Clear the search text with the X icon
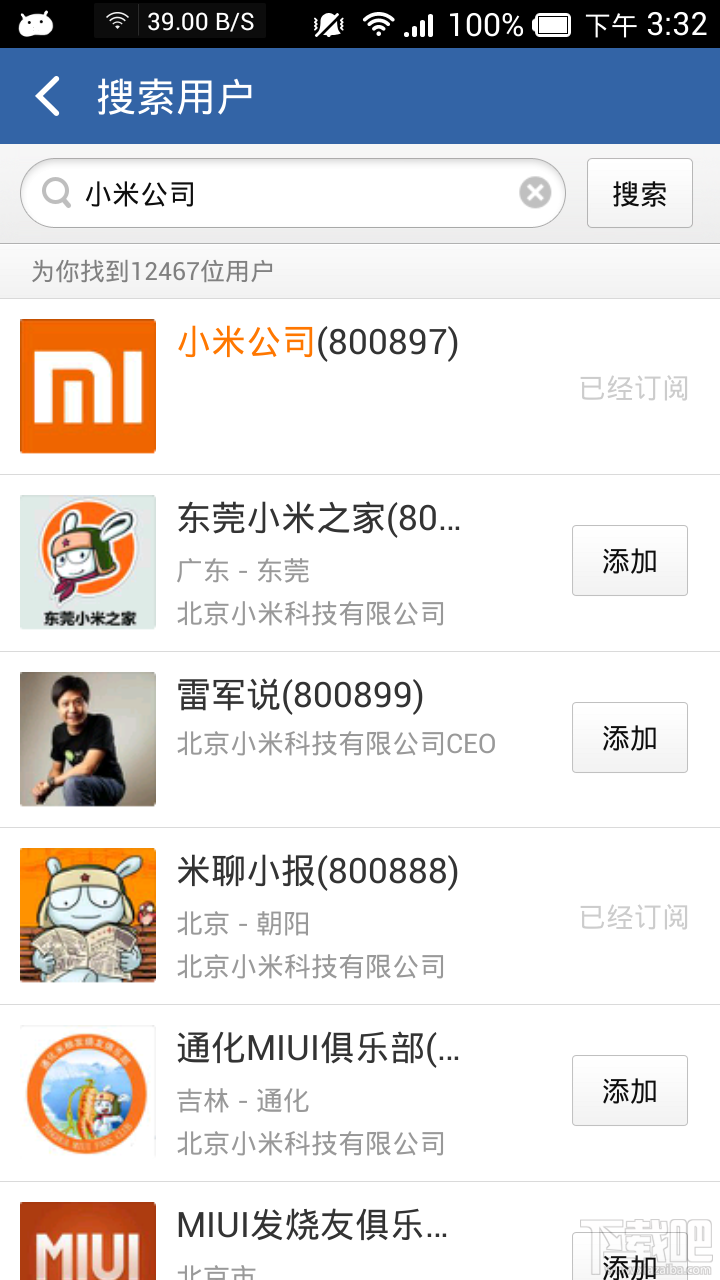 [535, 192]
